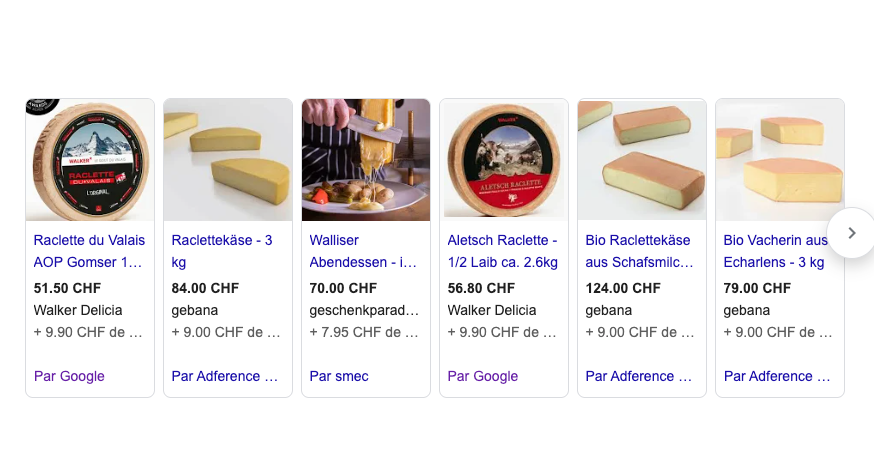Tap Par Google under Aletsch Raclette
This screenshot has height=464, width=874.
pos(483,376)
